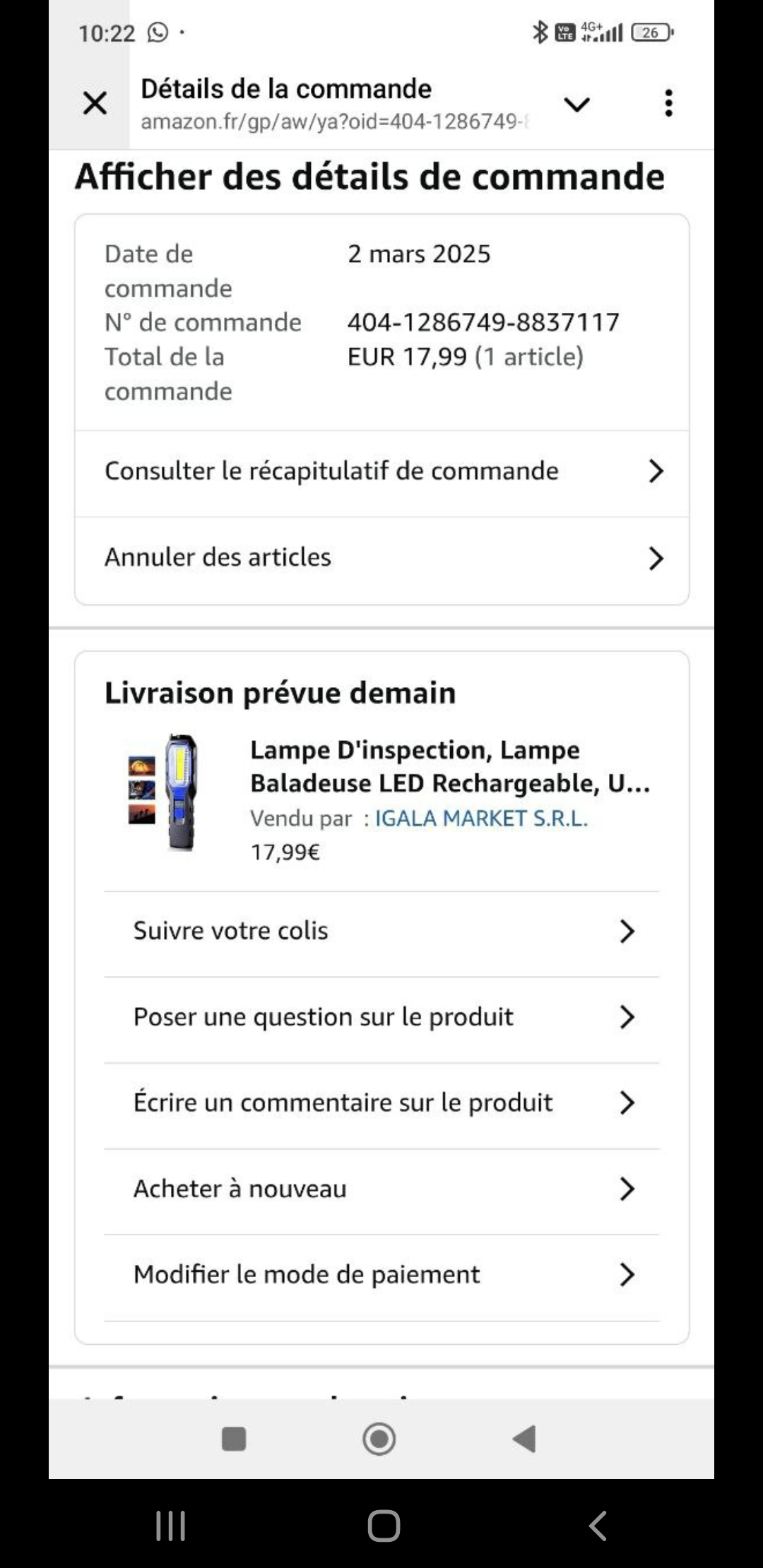This screenshot has height=1568, width=763.
Task: Open Consulter le récapitulatif de commande
Action: [x=381, y=471]
